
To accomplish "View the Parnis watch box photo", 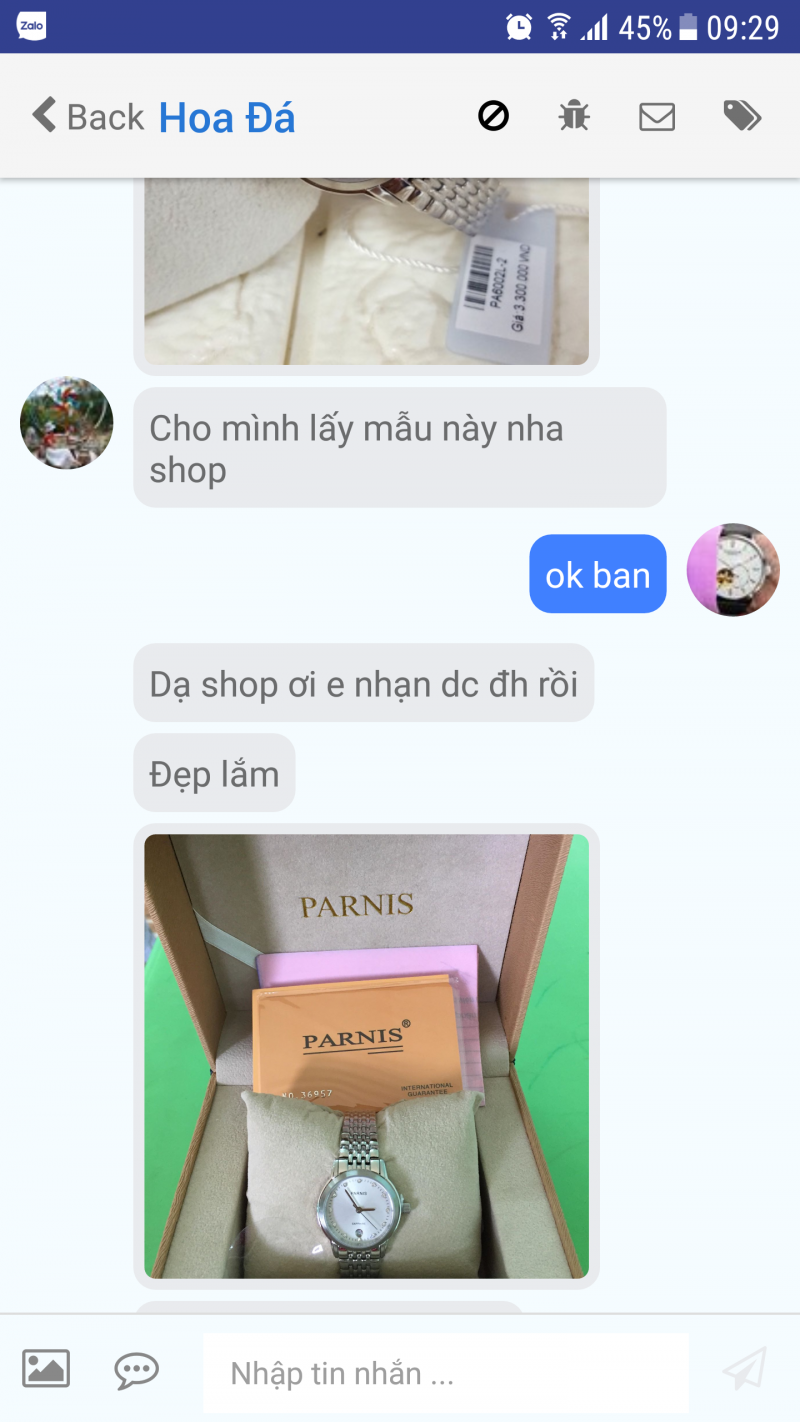I will point(366,1055).
